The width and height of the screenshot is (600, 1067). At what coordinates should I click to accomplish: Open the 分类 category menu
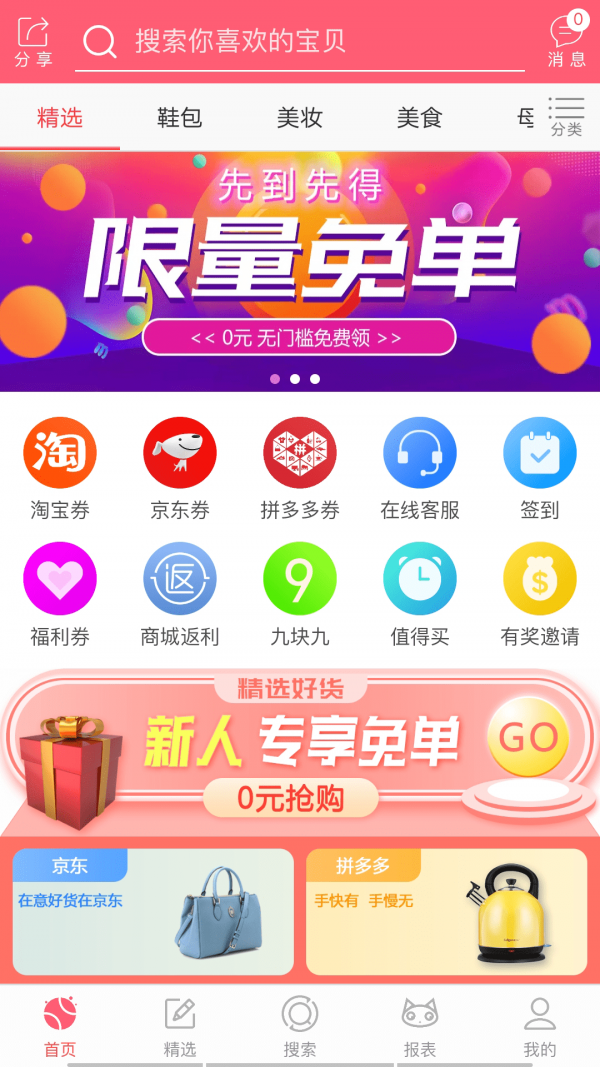coord(566,117)
